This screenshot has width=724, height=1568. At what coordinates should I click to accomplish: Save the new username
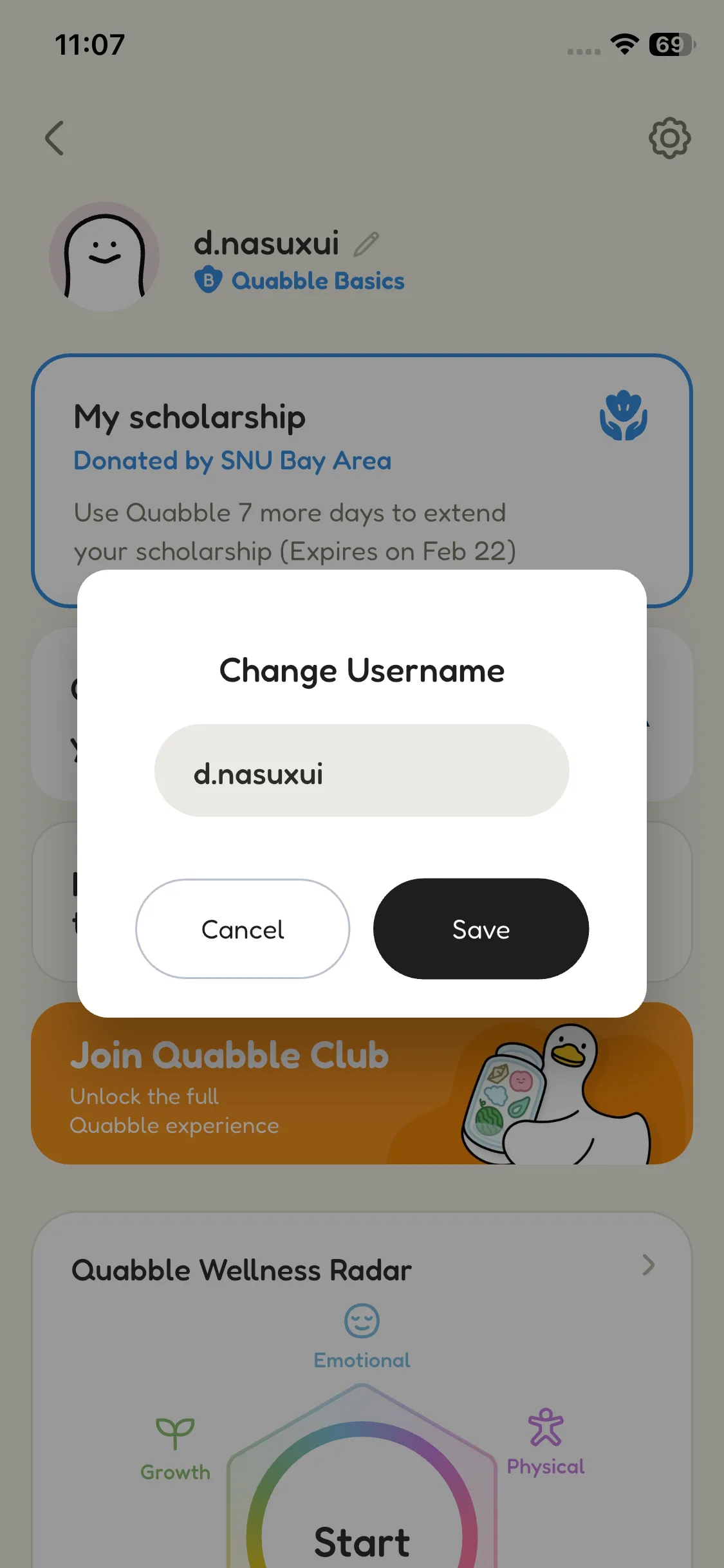(481, 929)
